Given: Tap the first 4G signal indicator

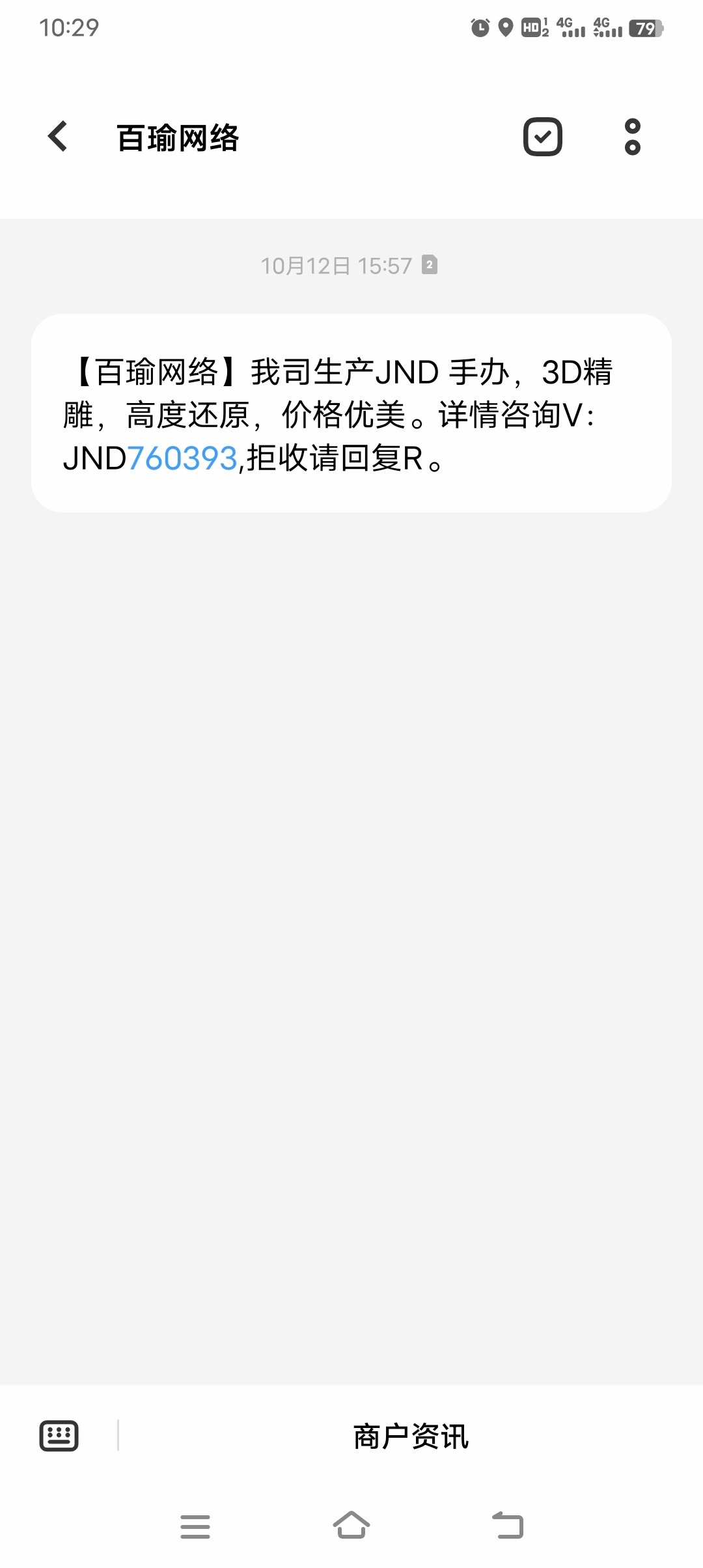Looking at the screenshot, I should pyautogui.click(x=570, y=27).
